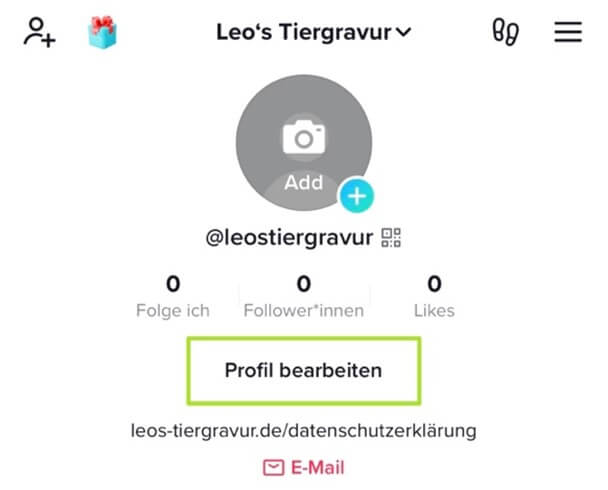Open the hamburger menu

point(568,32)
